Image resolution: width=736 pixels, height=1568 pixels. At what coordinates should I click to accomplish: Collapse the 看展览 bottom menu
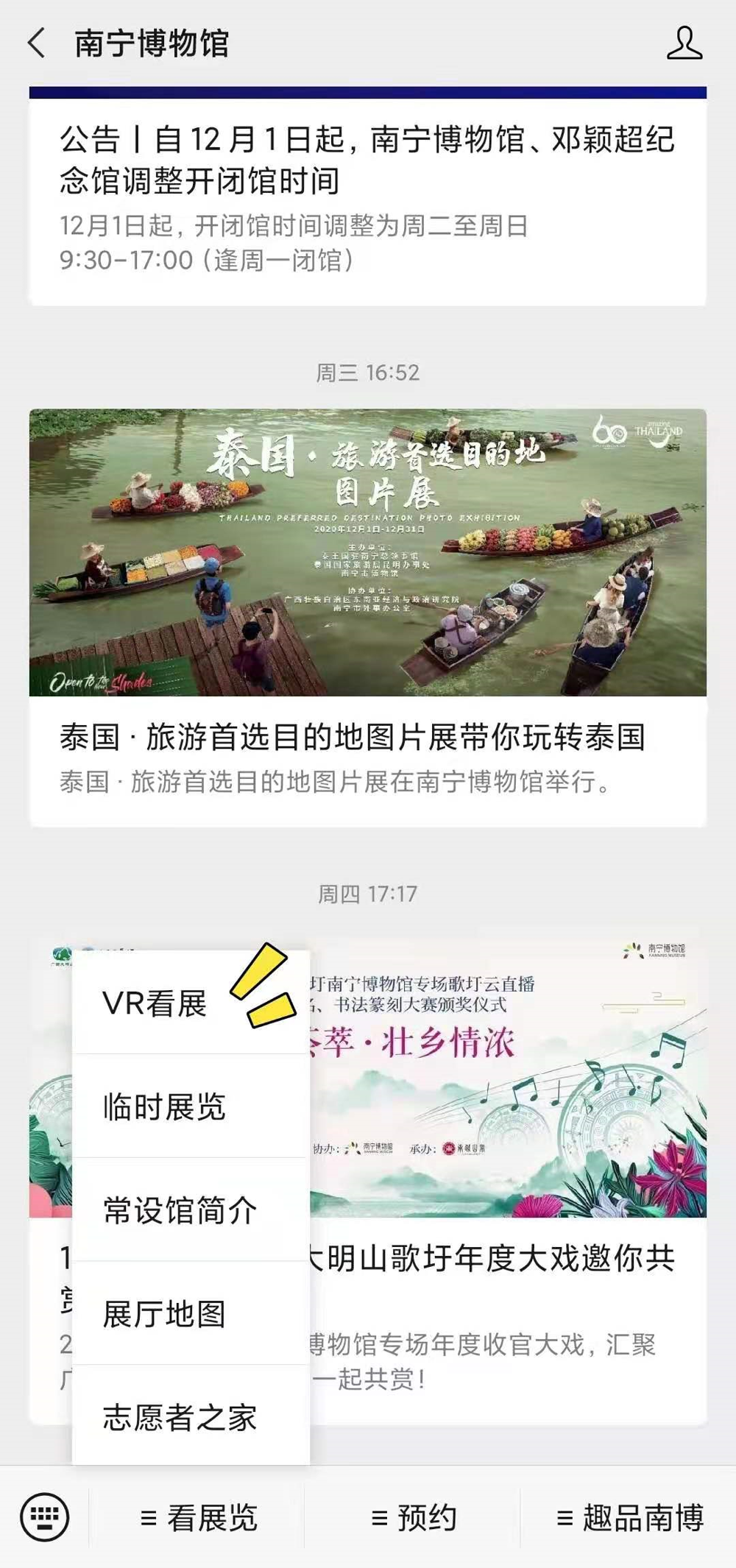point(197,1518)
